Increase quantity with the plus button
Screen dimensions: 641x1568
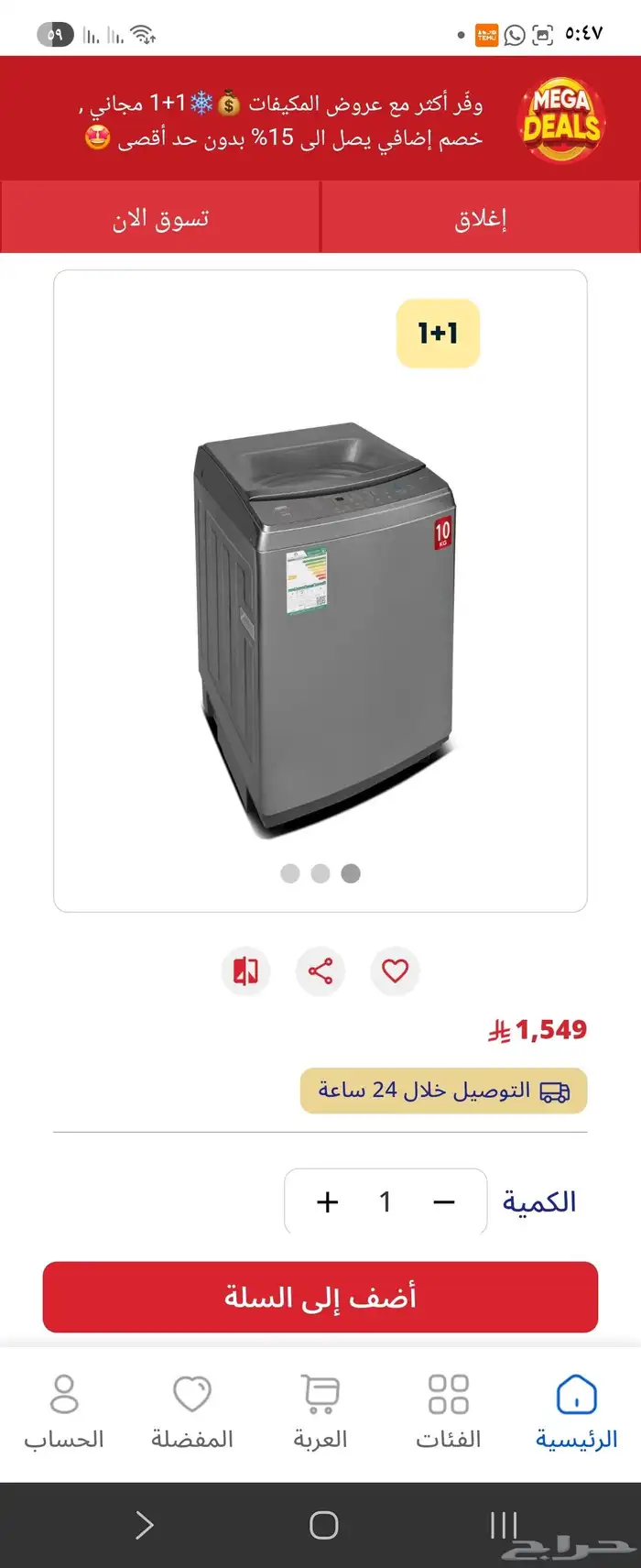pyautogui.click(x=327, y=1201)
